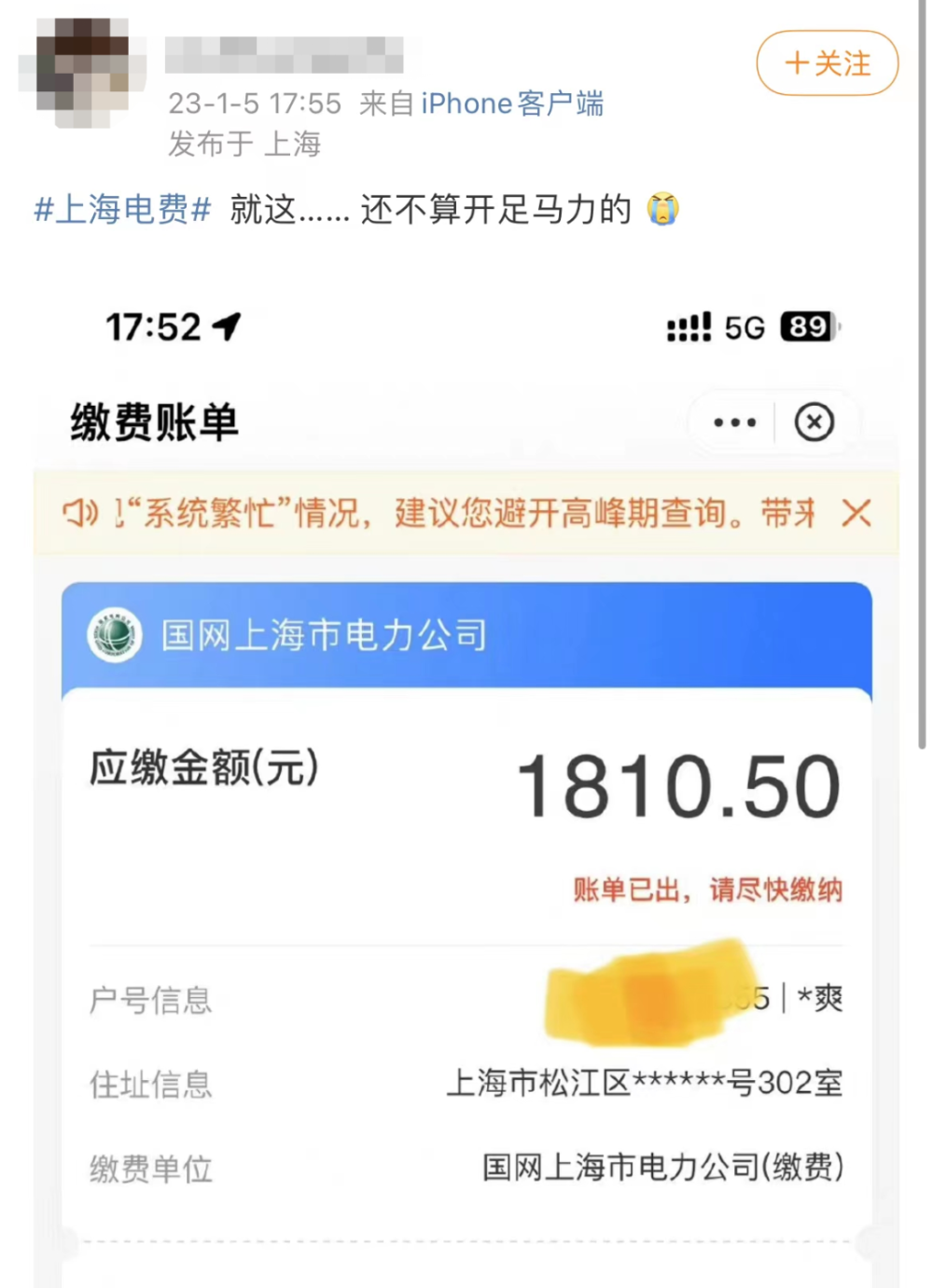
Task: Click the 住址信息 address row
Action: [x=150, y=1085]
